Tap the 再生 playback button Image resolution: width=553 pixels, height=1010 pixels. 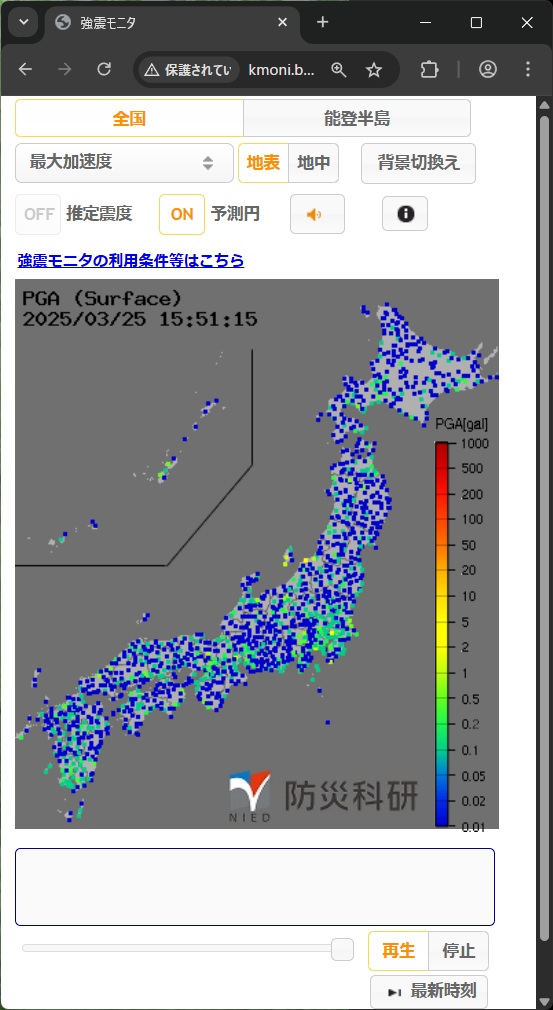pyautogui.click(x=398, y=951)
